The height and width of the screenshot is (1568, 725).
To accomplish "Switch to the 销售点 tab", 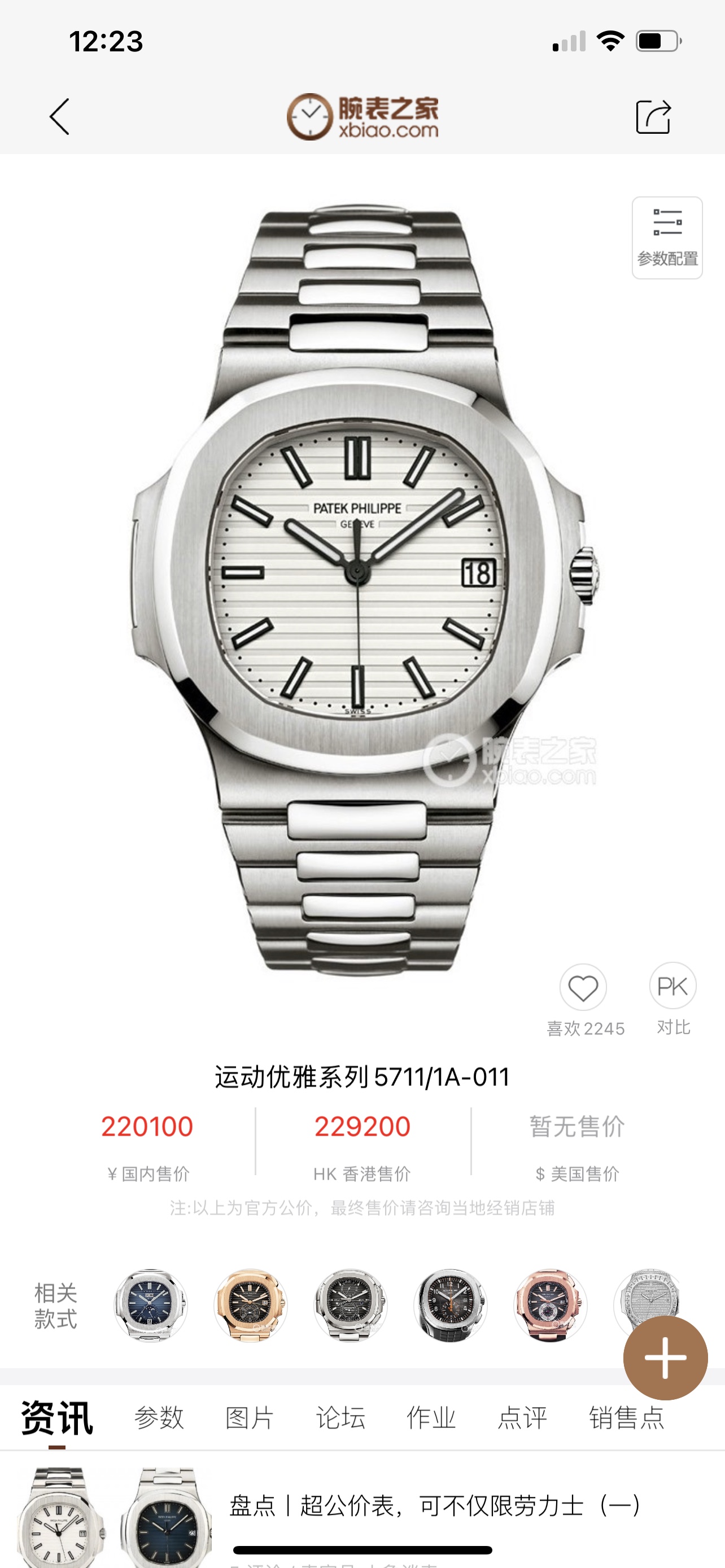I will pyautogui.click(x=626, y=1418).
